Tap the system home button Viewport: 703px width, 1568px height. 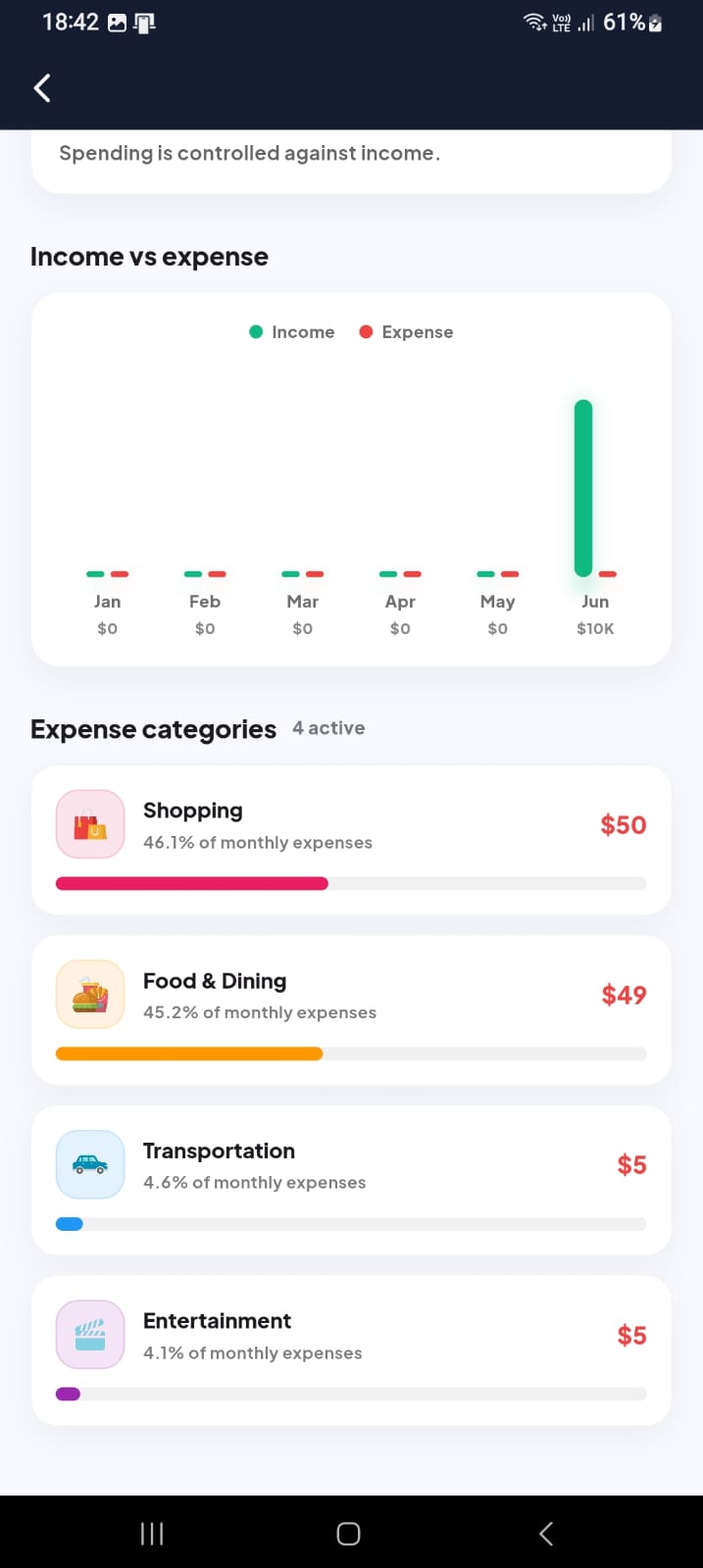point(348,1534)
